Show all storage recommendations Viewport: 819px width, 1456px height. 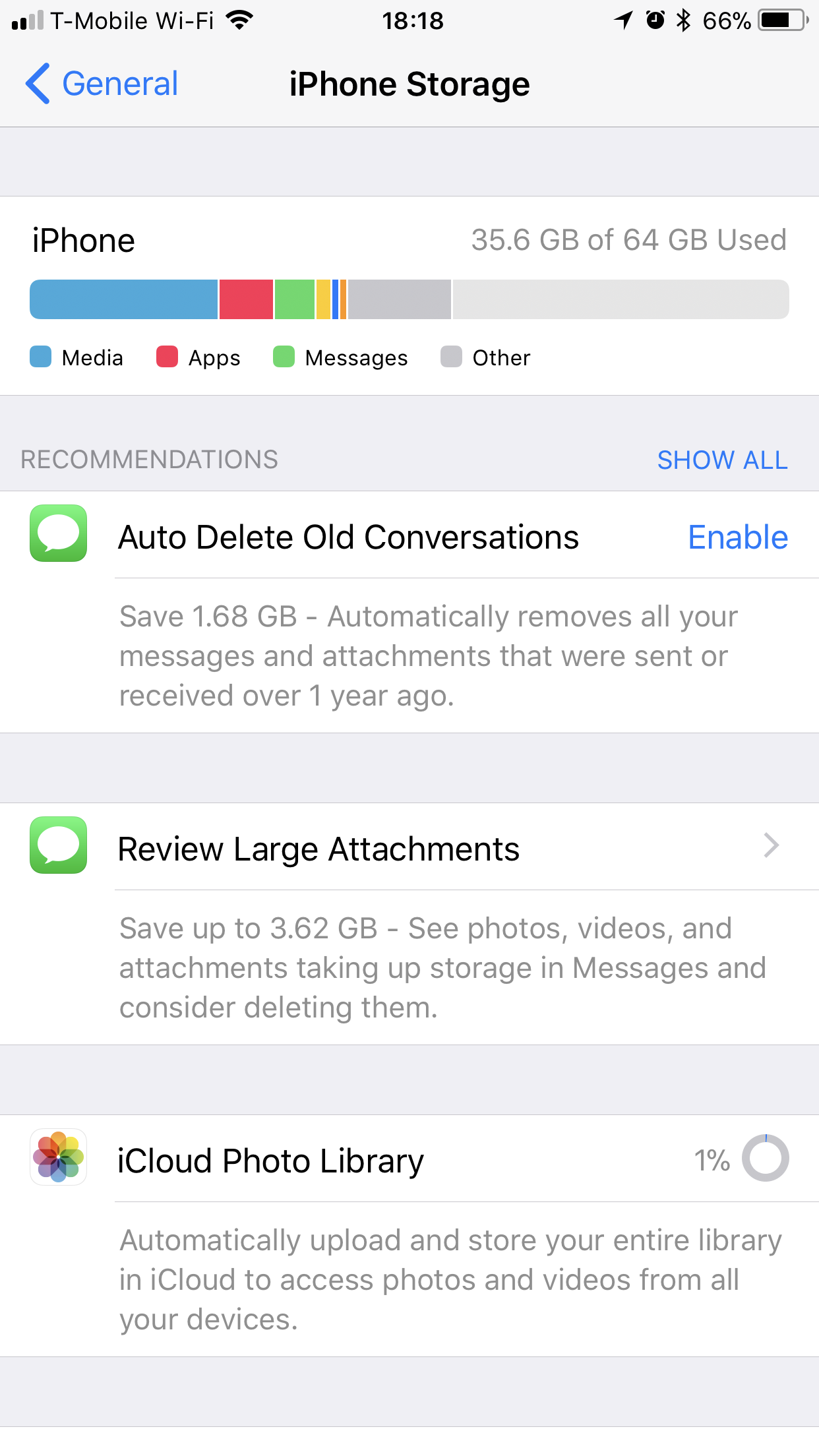click(722, 460)
